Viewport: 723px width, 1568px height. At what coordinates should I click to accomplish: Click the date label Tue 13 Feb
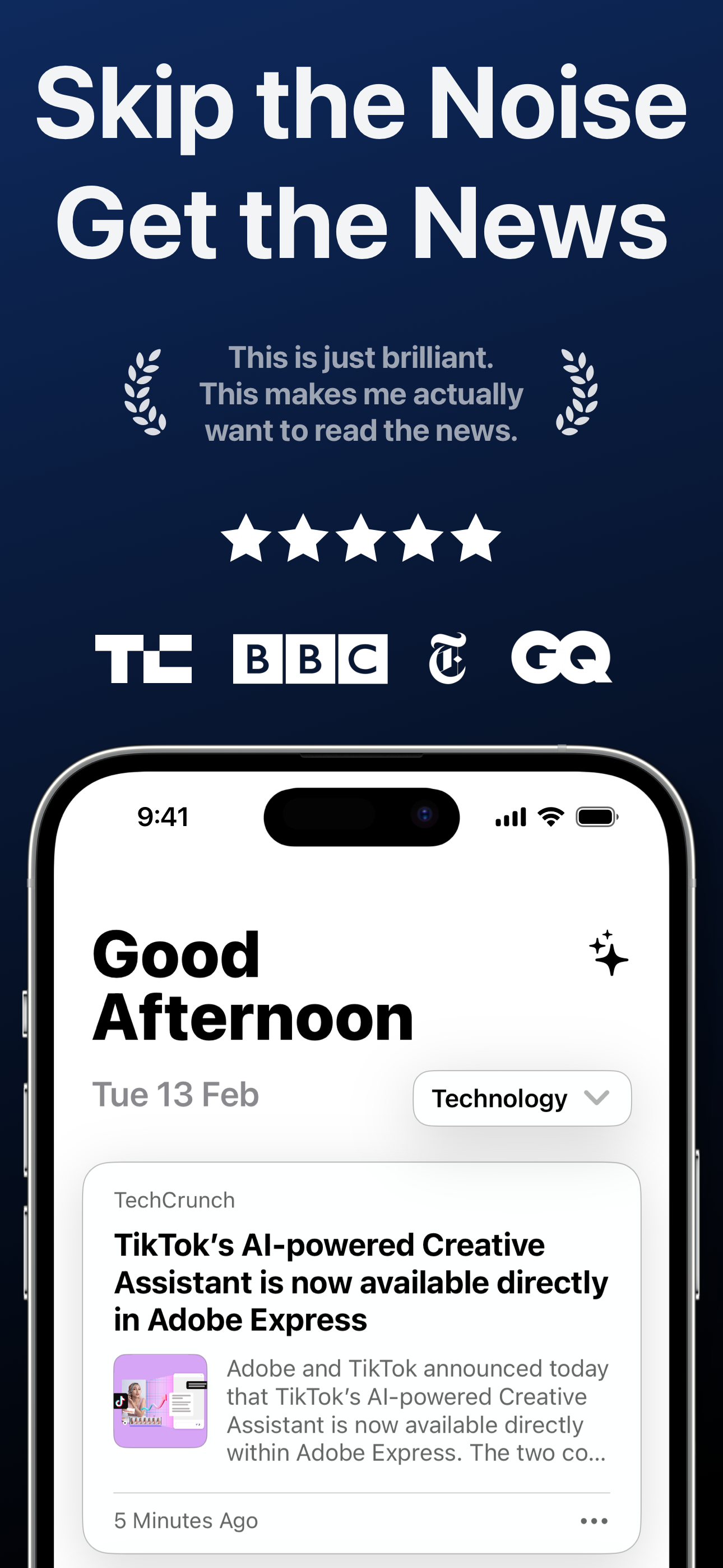click(176, 1094)
